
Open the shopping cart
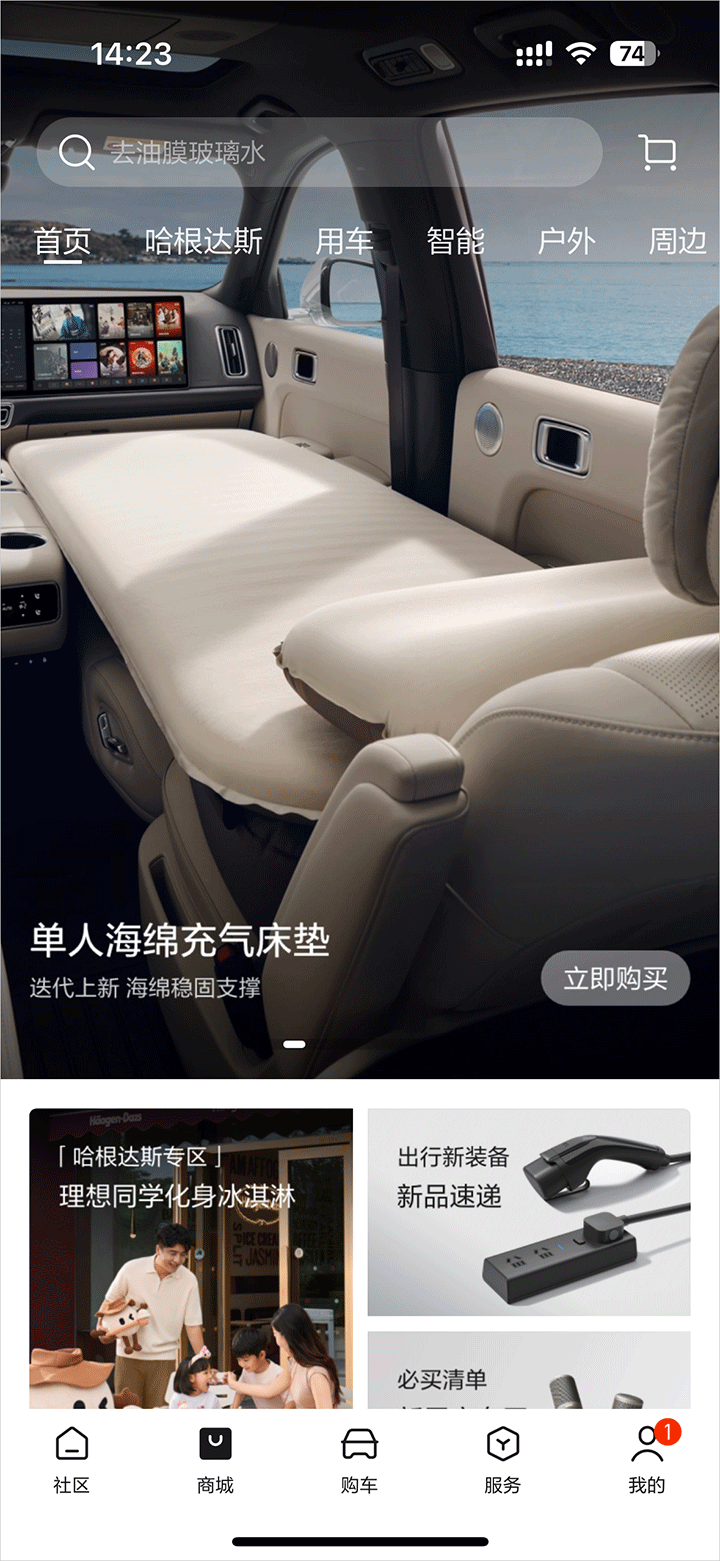pyautogui.click(x=657, y=152)
